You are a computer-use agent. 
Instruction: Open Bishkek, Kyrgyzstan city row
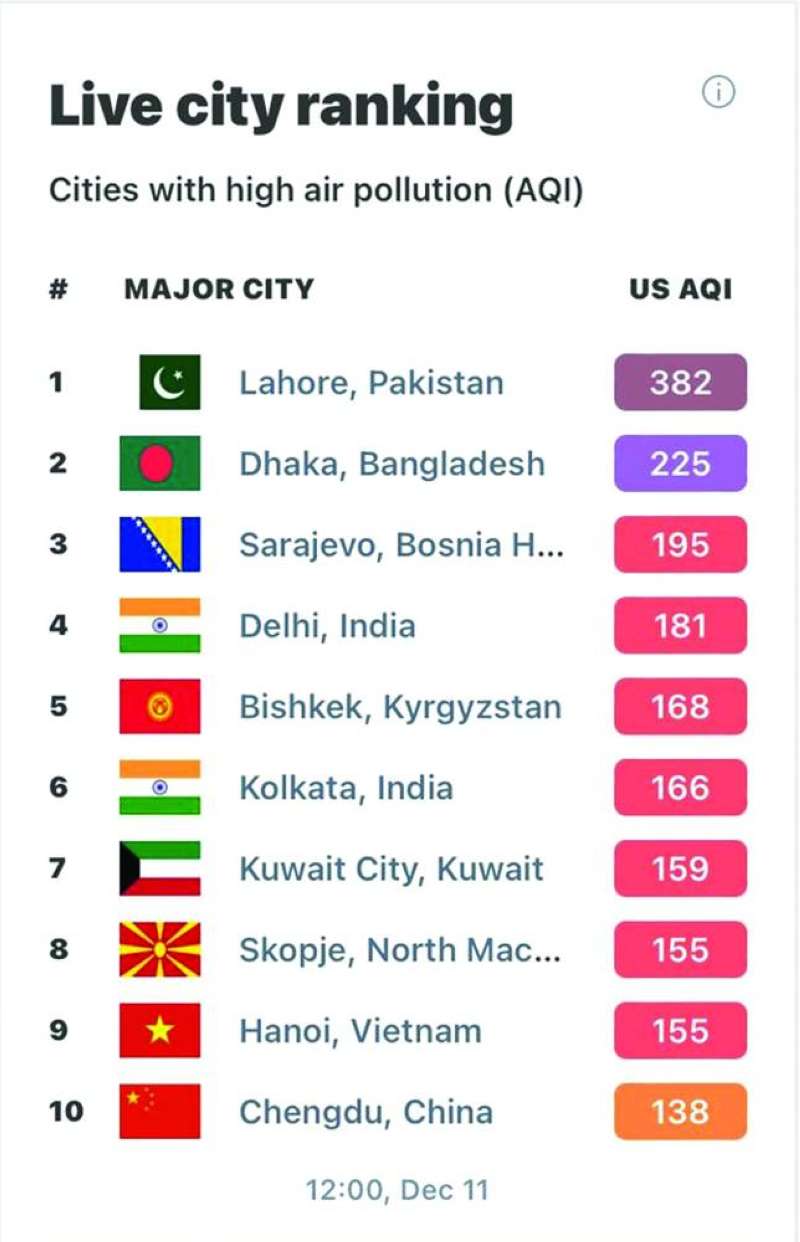(399, 707)
